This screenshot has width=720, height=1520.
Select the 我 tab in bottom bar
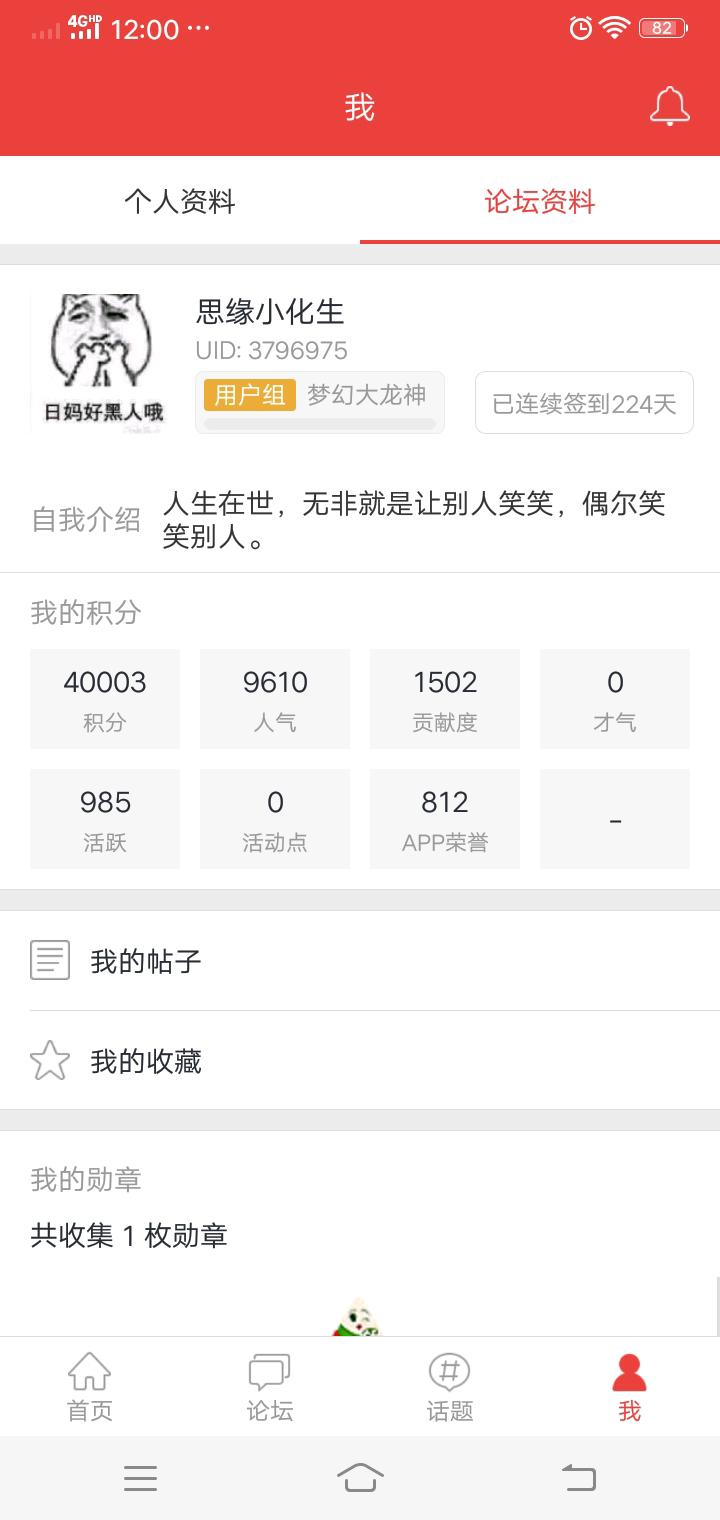coord(629,1387)
